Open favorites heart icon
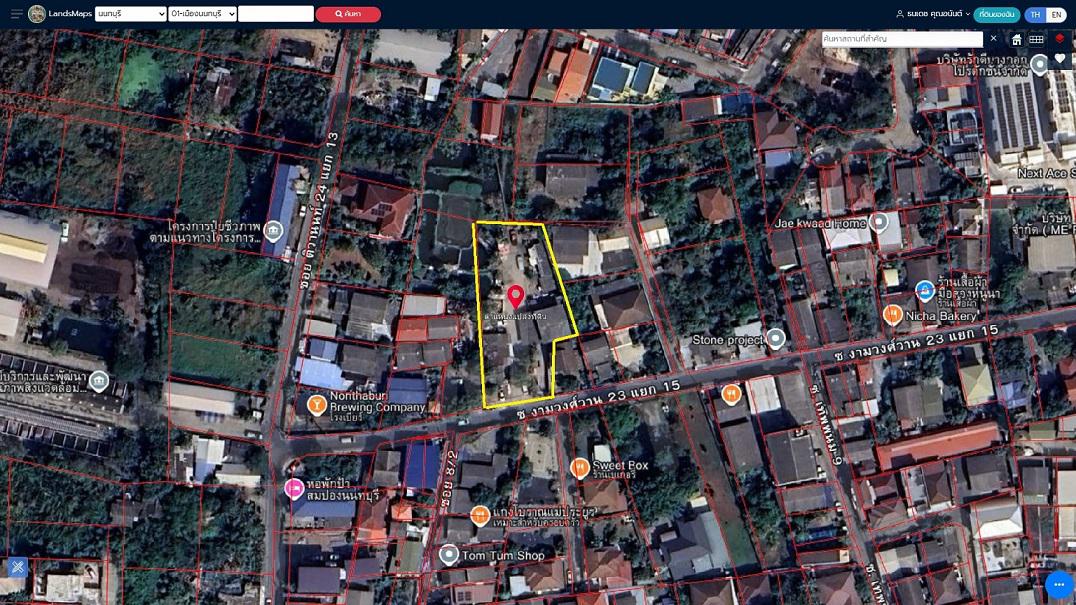 coord(1060,59)
